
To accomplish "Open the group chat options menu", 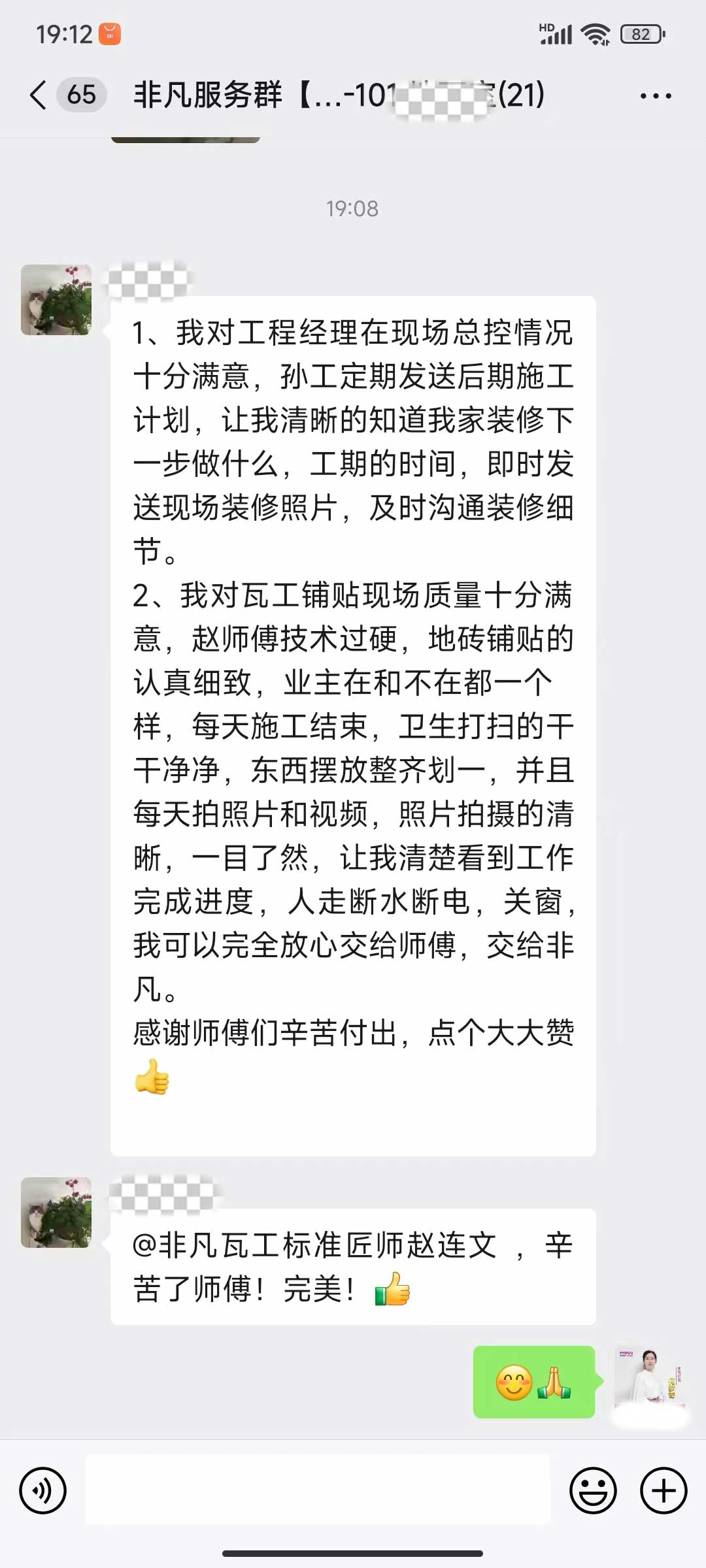I will [x=655, y=96].
